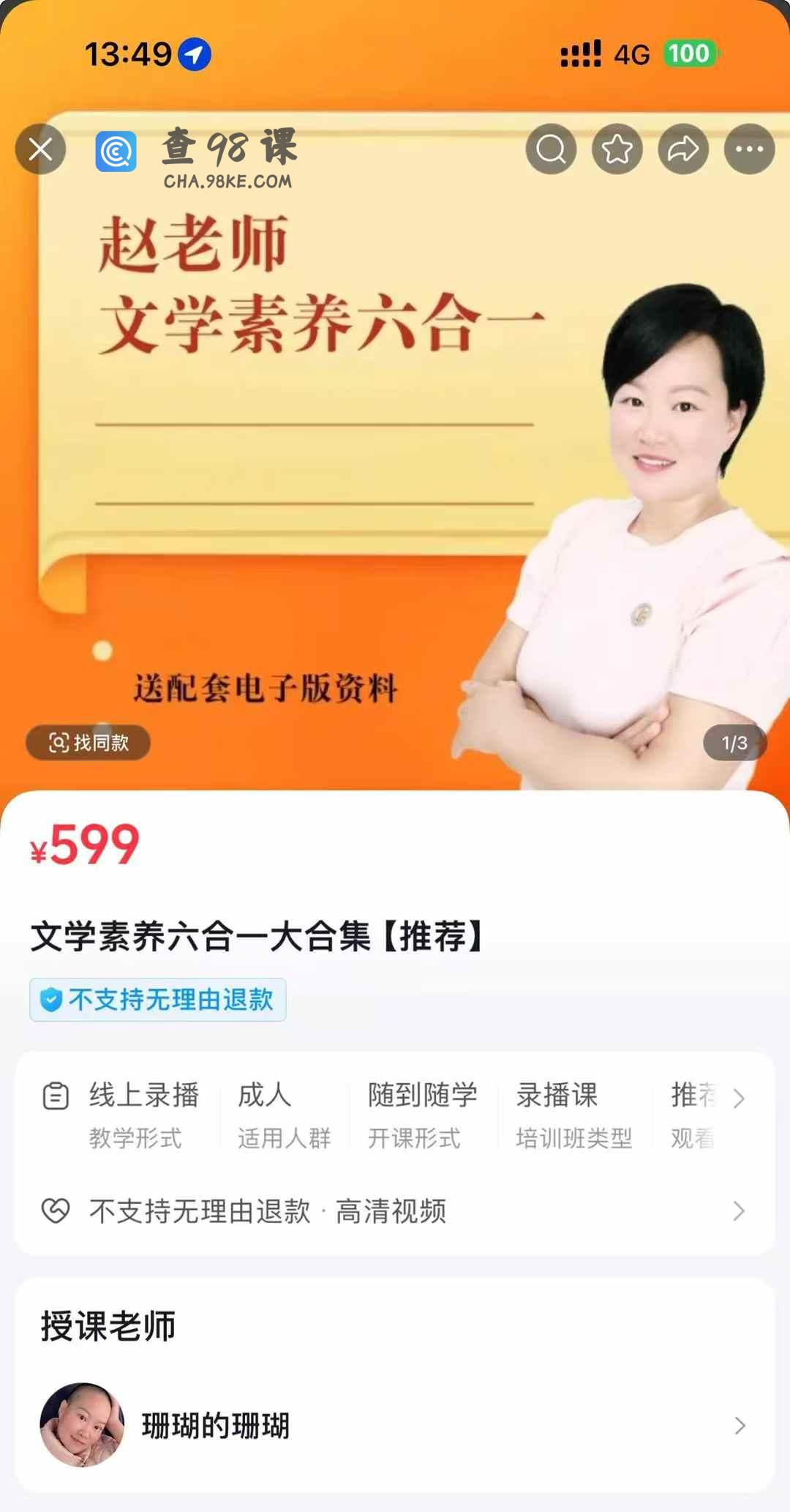The height and width of the screenshot is (1512, 790).
Task: Tap 找同款 to find similar items
Action: click(x=89, y=743)
